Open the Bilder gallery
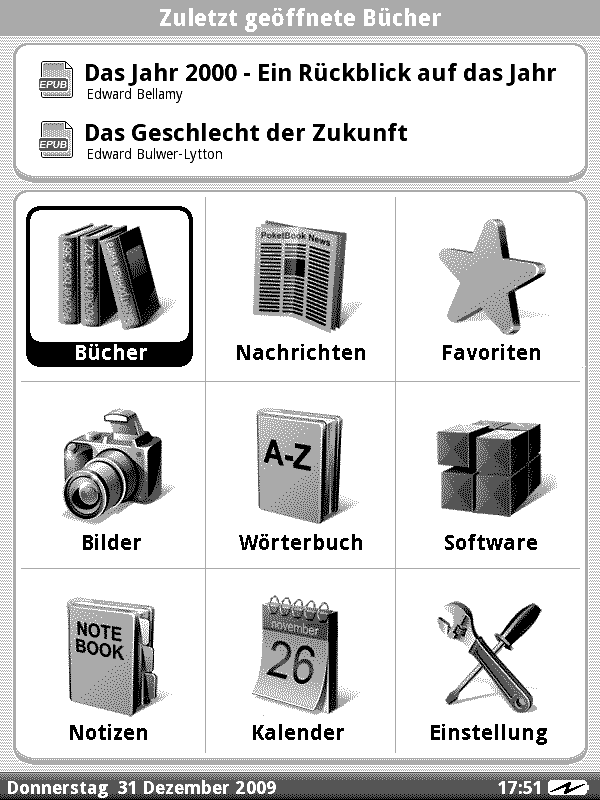This screenshot has width=600, height=800. 110,478
